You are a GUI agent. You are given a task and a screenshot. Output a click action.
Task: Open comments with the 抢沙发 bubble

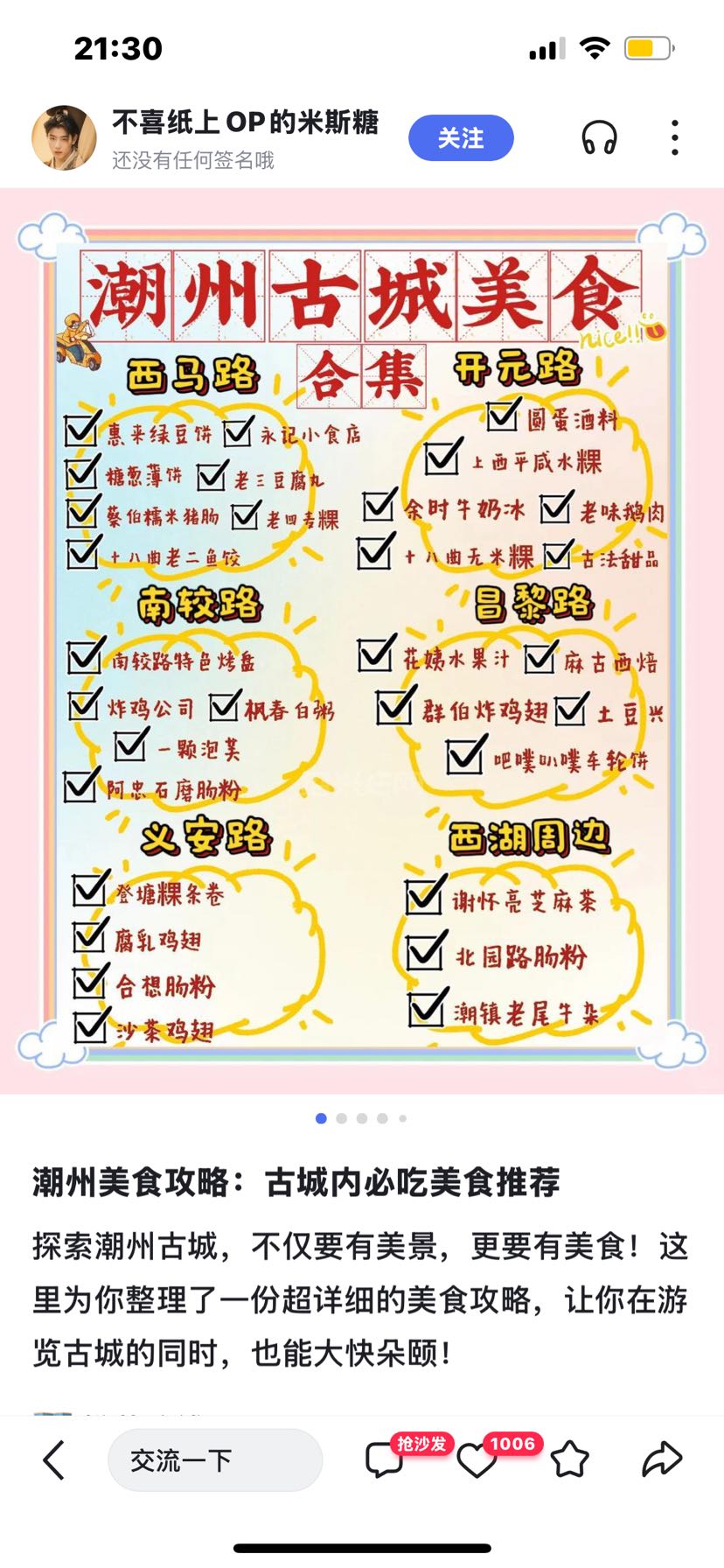385,1459
